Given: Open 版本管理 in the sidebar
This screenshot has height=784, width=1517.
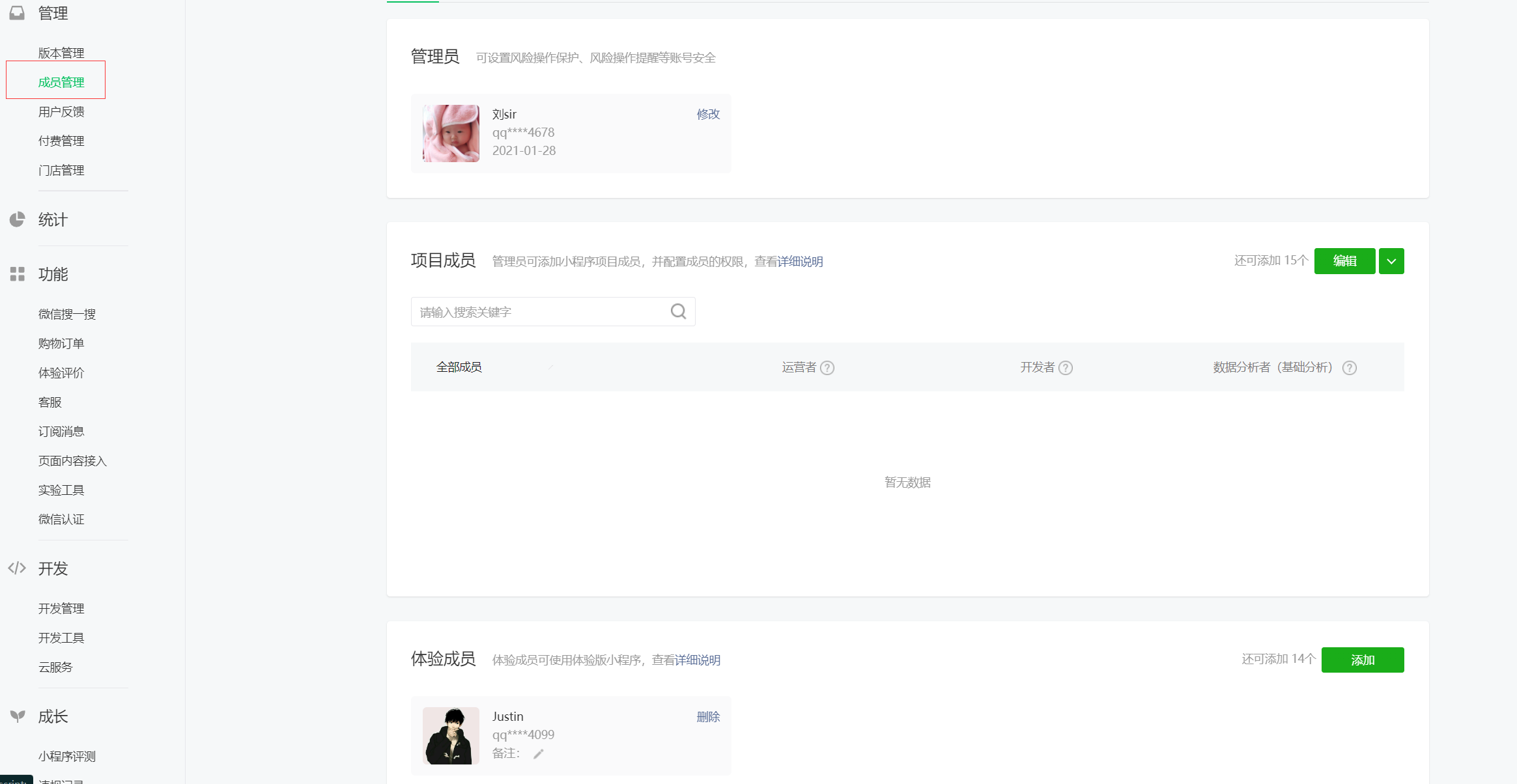Looking at the screenshot, I should click(61, 53).
